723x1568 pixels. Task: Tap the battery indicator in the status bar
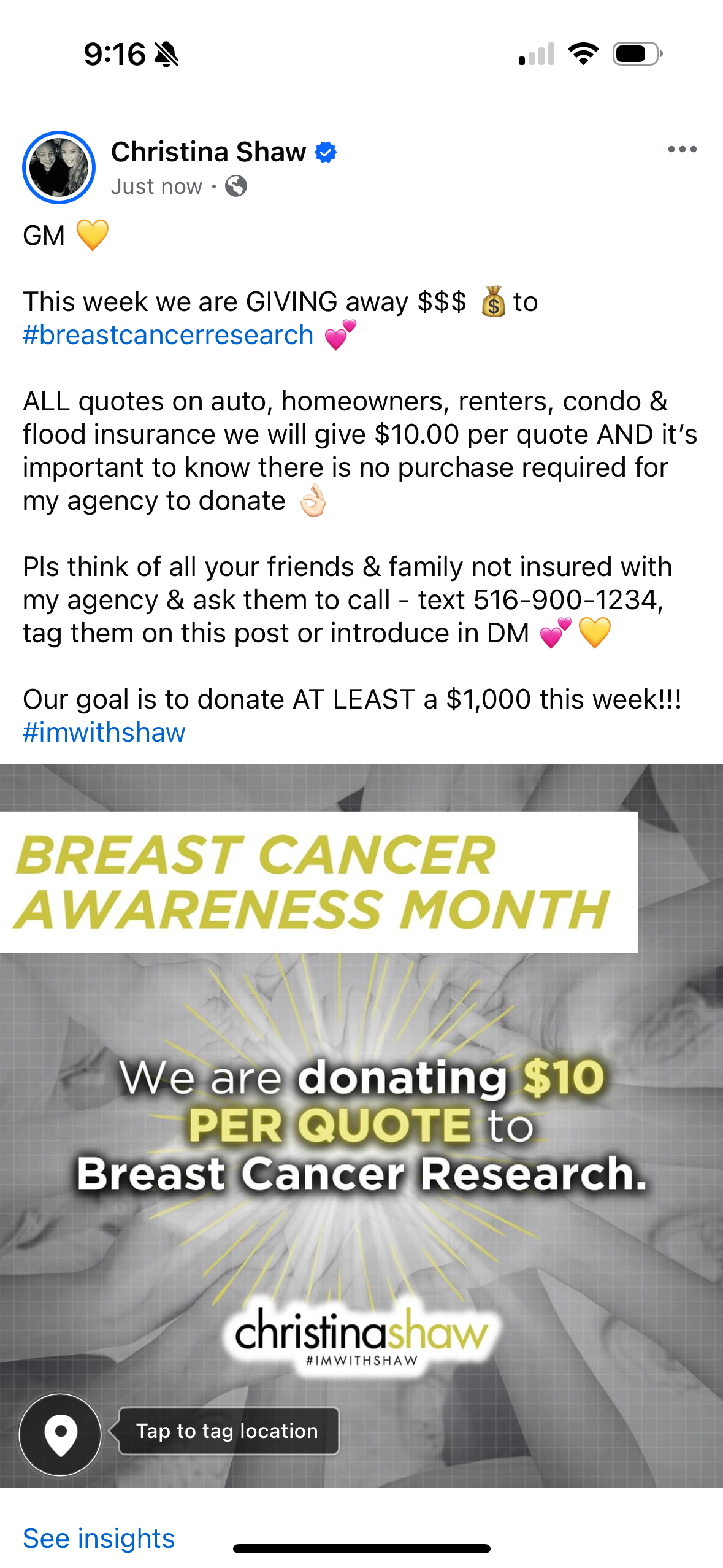coord(637,55)
